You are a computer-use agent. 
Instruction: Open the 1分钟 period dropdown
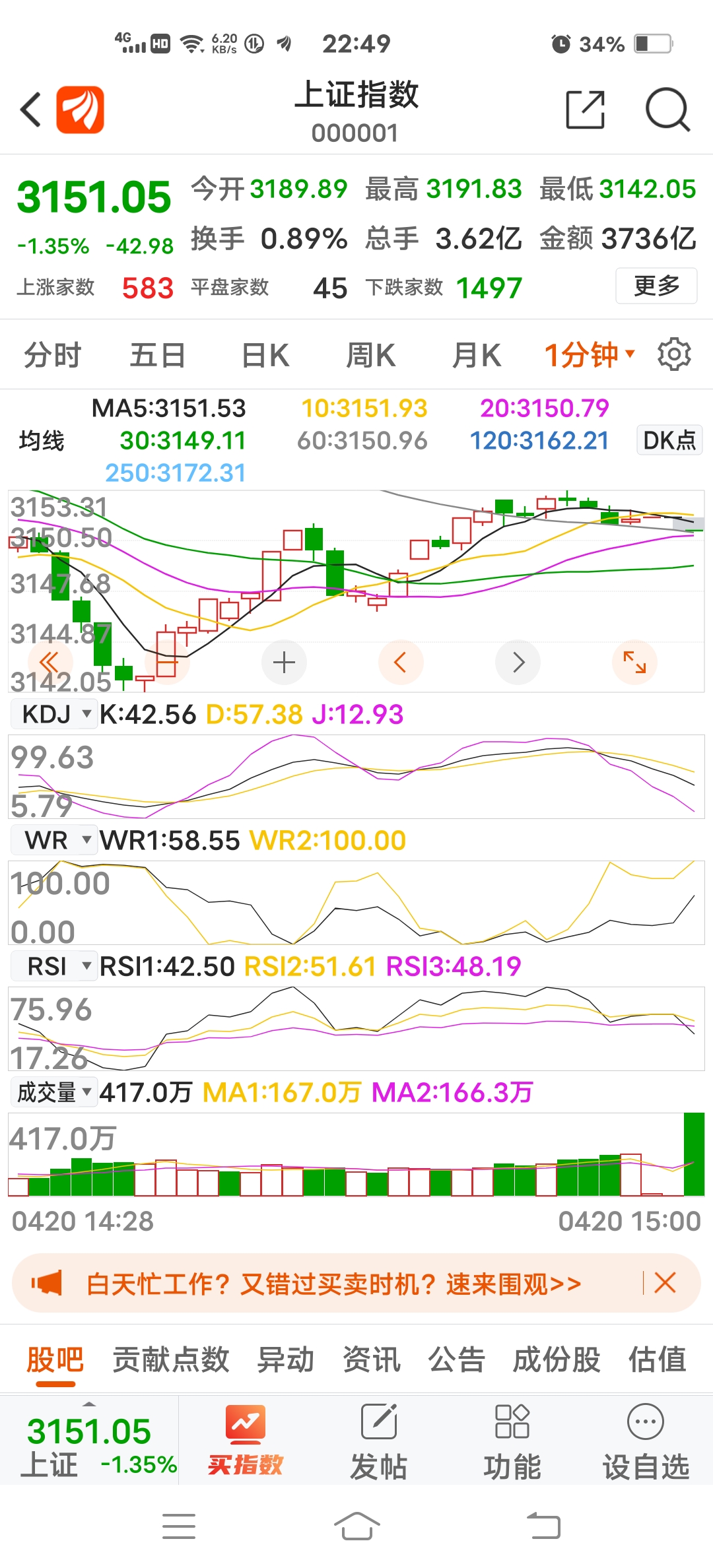tap(589, 355)
